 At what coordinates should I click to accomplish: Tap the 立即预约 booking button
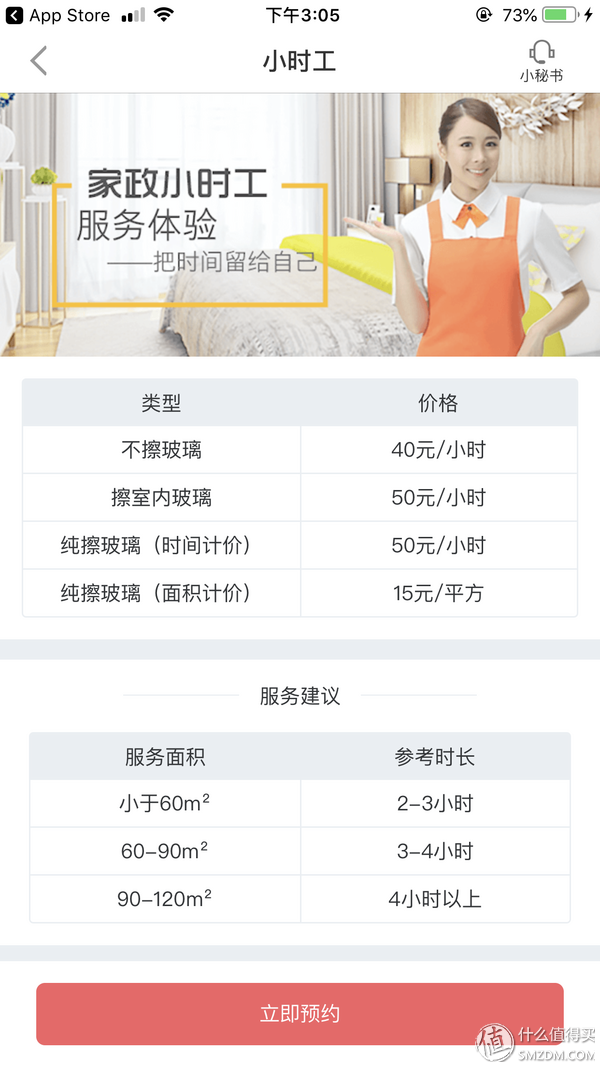click(x=300, y=1013)
